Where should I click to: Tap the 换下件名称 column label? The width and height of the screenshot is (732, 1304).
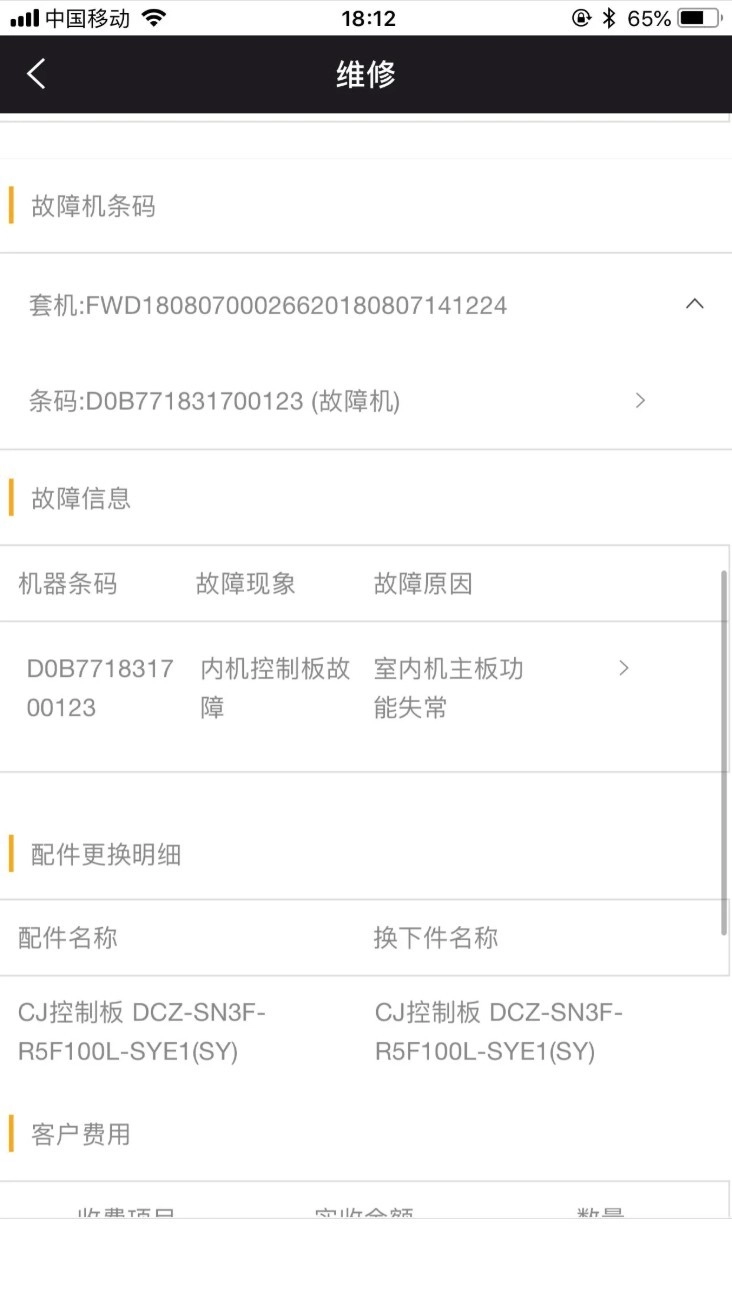pos(436,937)
